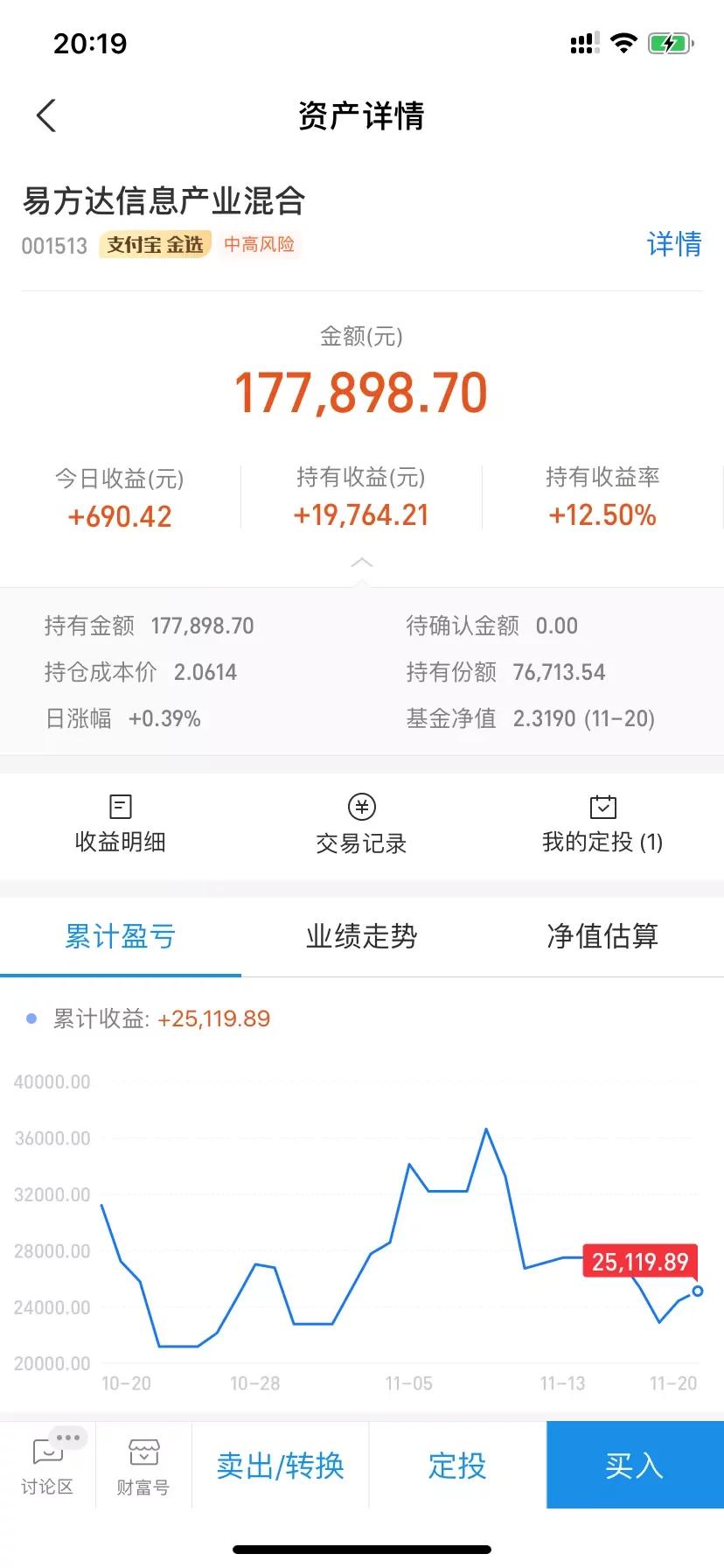
Task: Tap the chart endpoint circle marker
Action: (696, 1291)
